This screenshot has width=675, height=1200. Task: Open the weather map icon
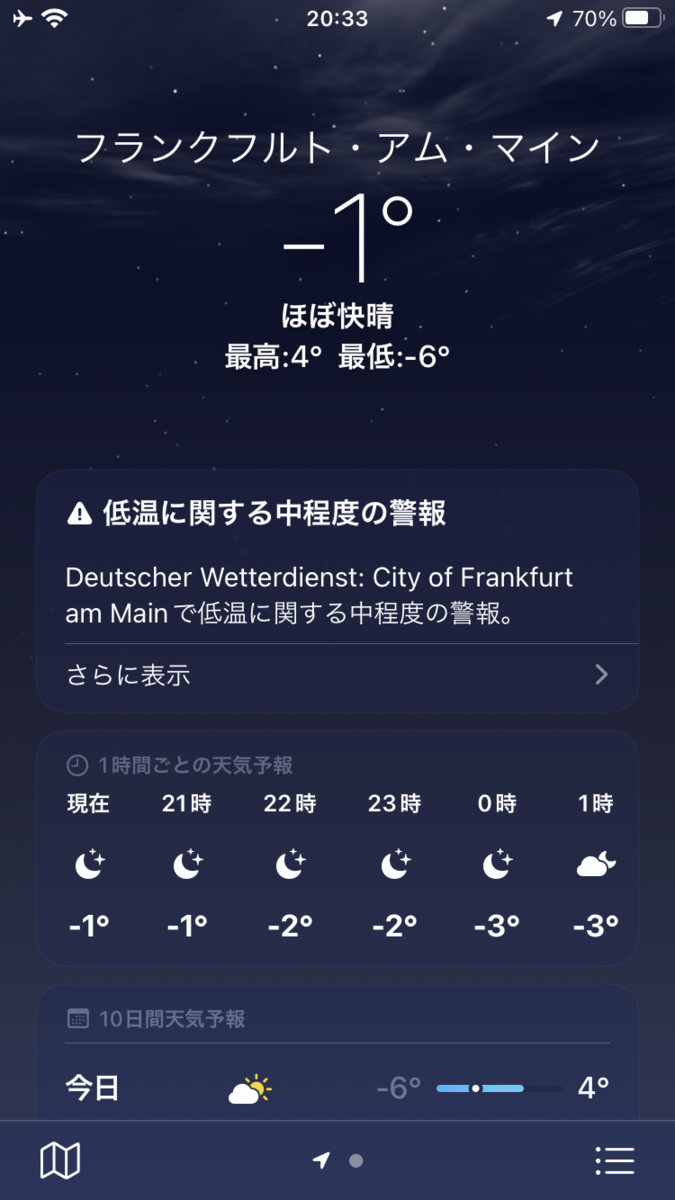coord(60,1160)
